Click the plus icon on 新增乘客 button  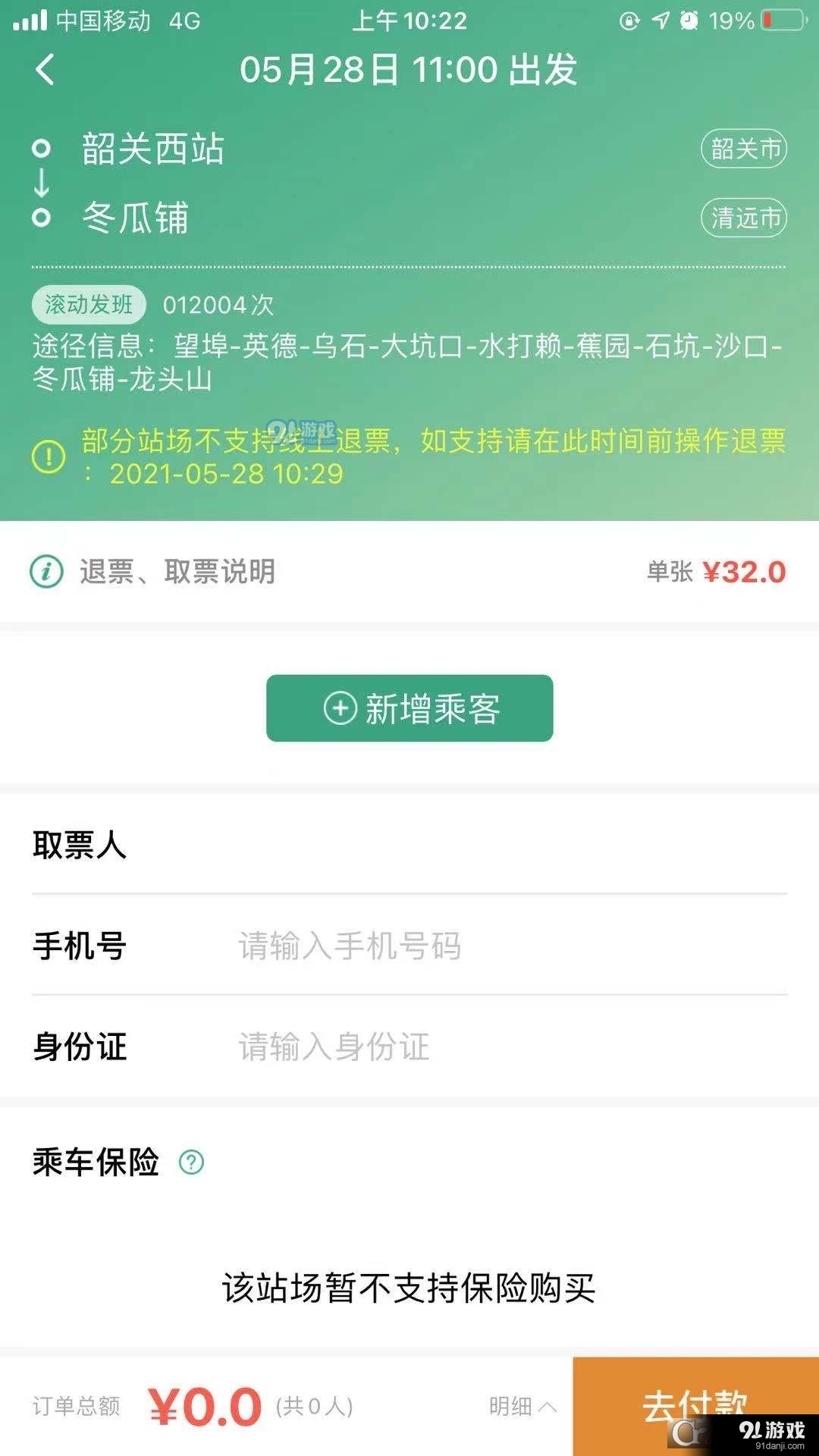click(340, 708)
